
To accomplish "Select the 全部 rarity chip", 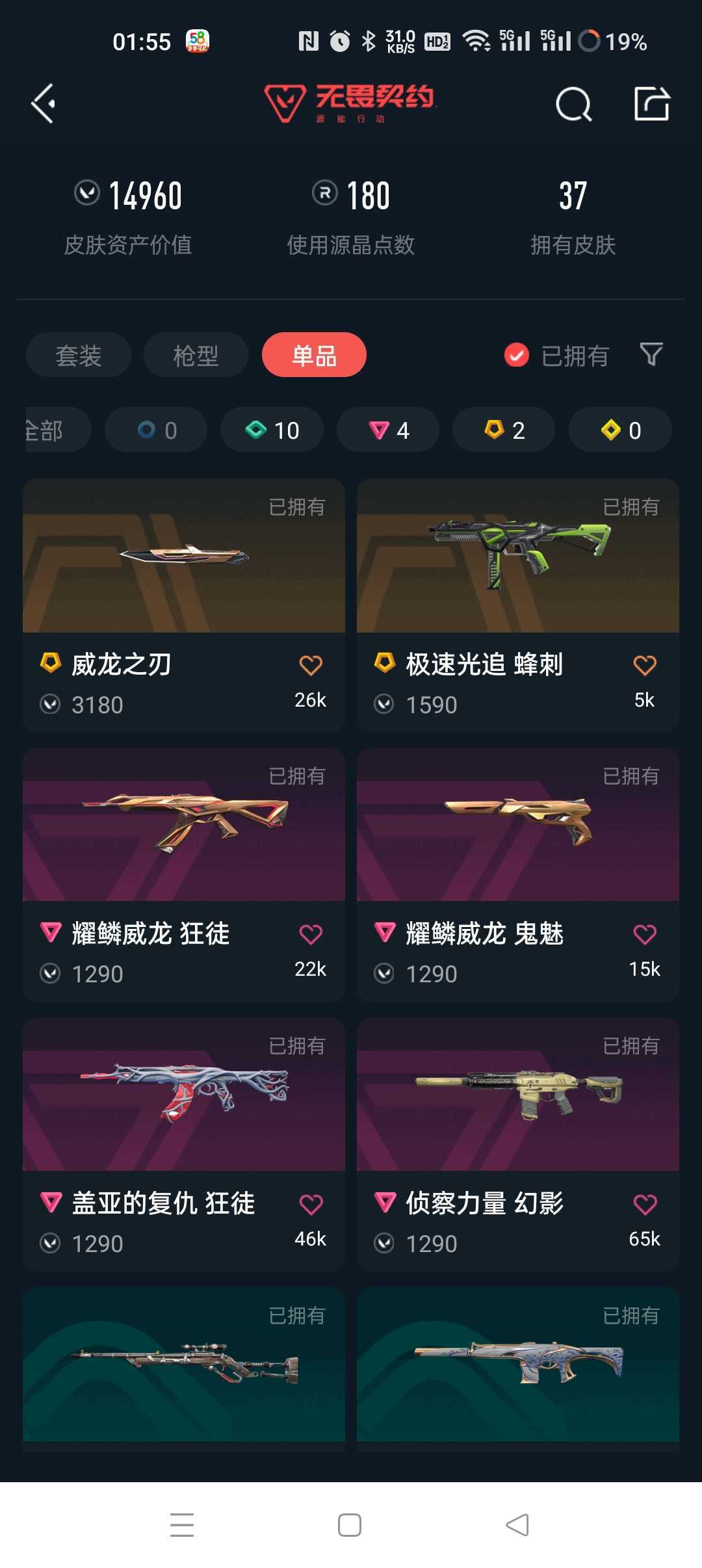I will pyautogui.click(x=57, y=430).
